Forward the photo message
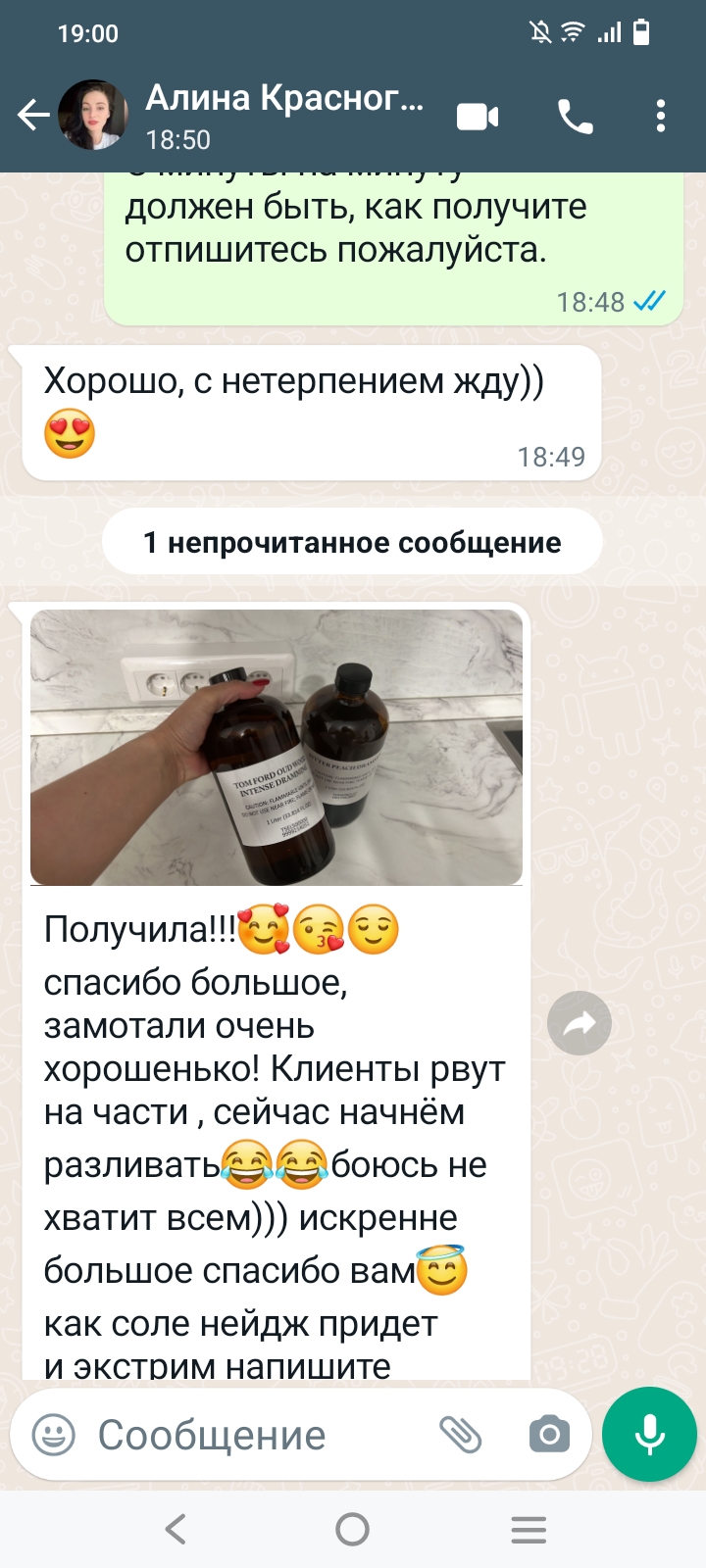Viewport: 706px width, 1568px height. (579, 1024)
